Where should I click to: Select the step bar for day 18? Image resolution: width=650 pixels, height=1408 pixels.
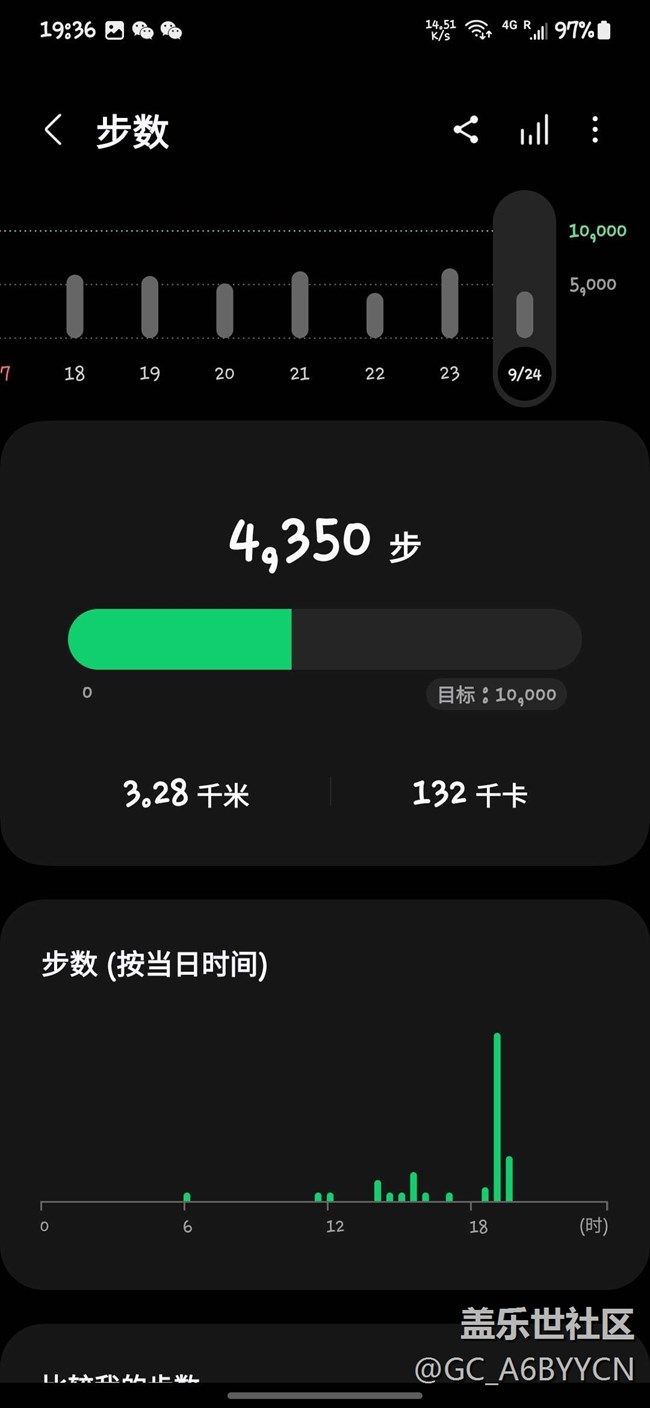tap(75, 307)
